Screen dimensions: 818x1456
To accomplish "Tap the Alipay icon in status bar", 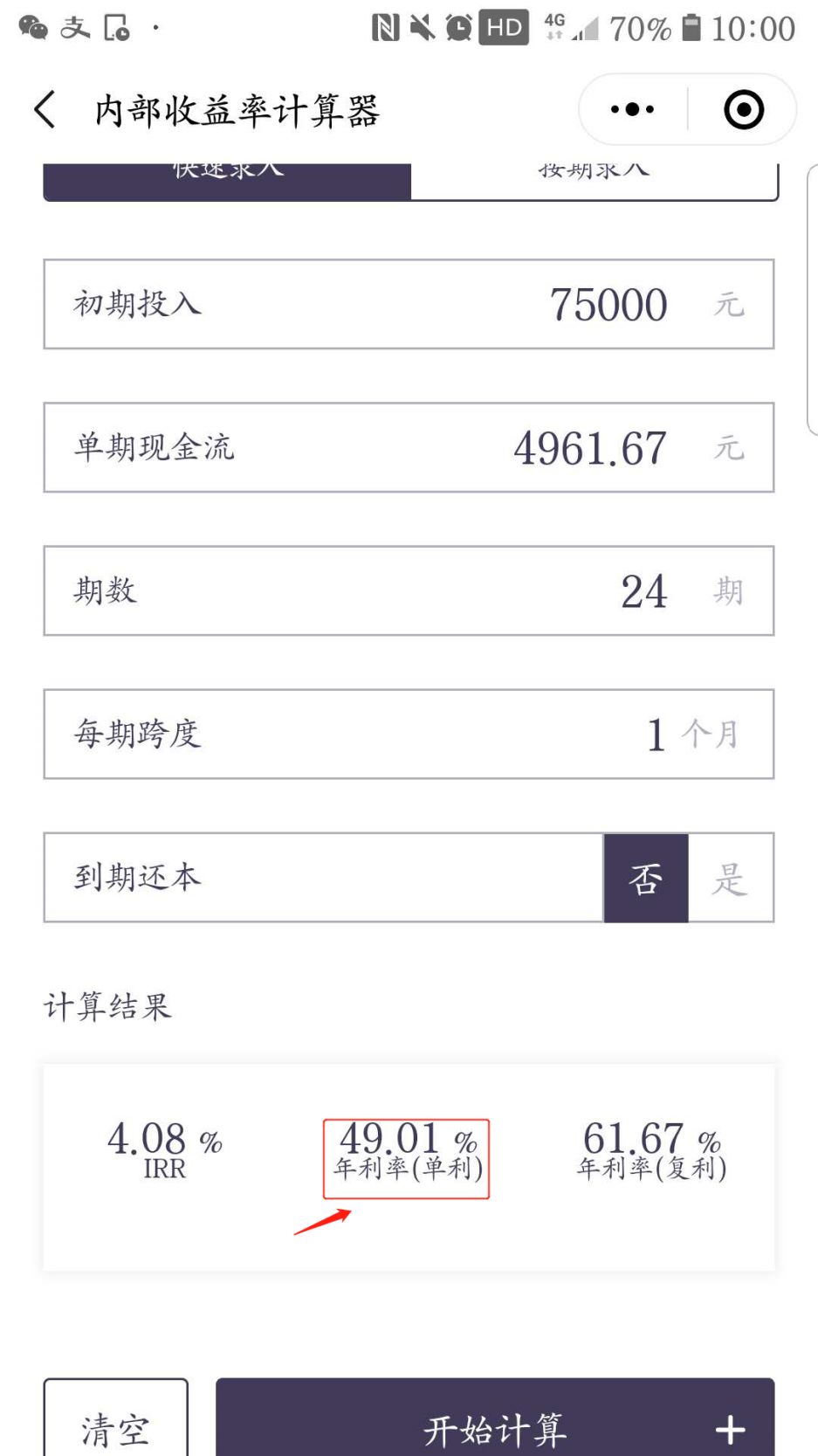I will [x=73, y=26].
